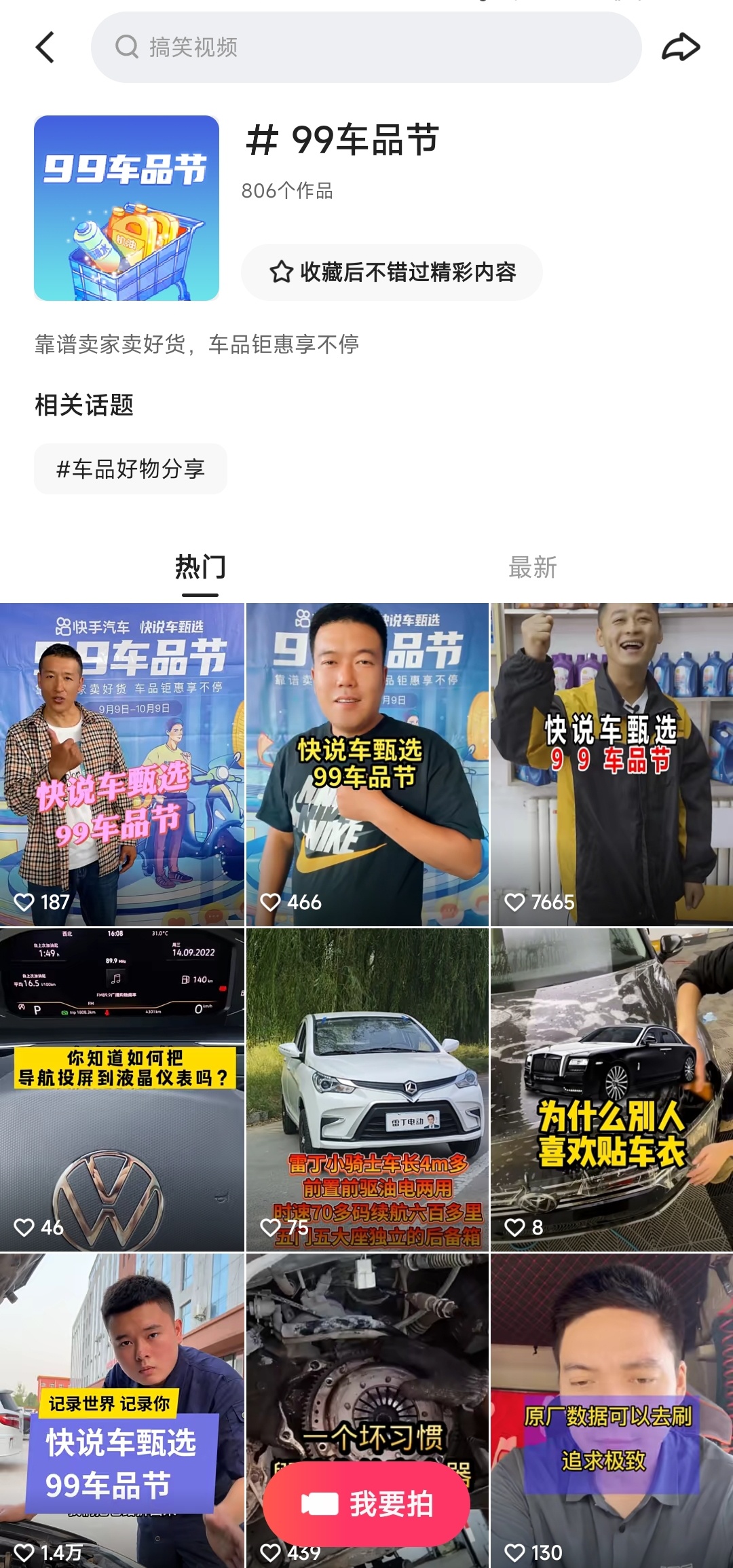Screen dimensions: 733x1568
Task: Open the video with 466 likes
Action: tap(367, 764)
